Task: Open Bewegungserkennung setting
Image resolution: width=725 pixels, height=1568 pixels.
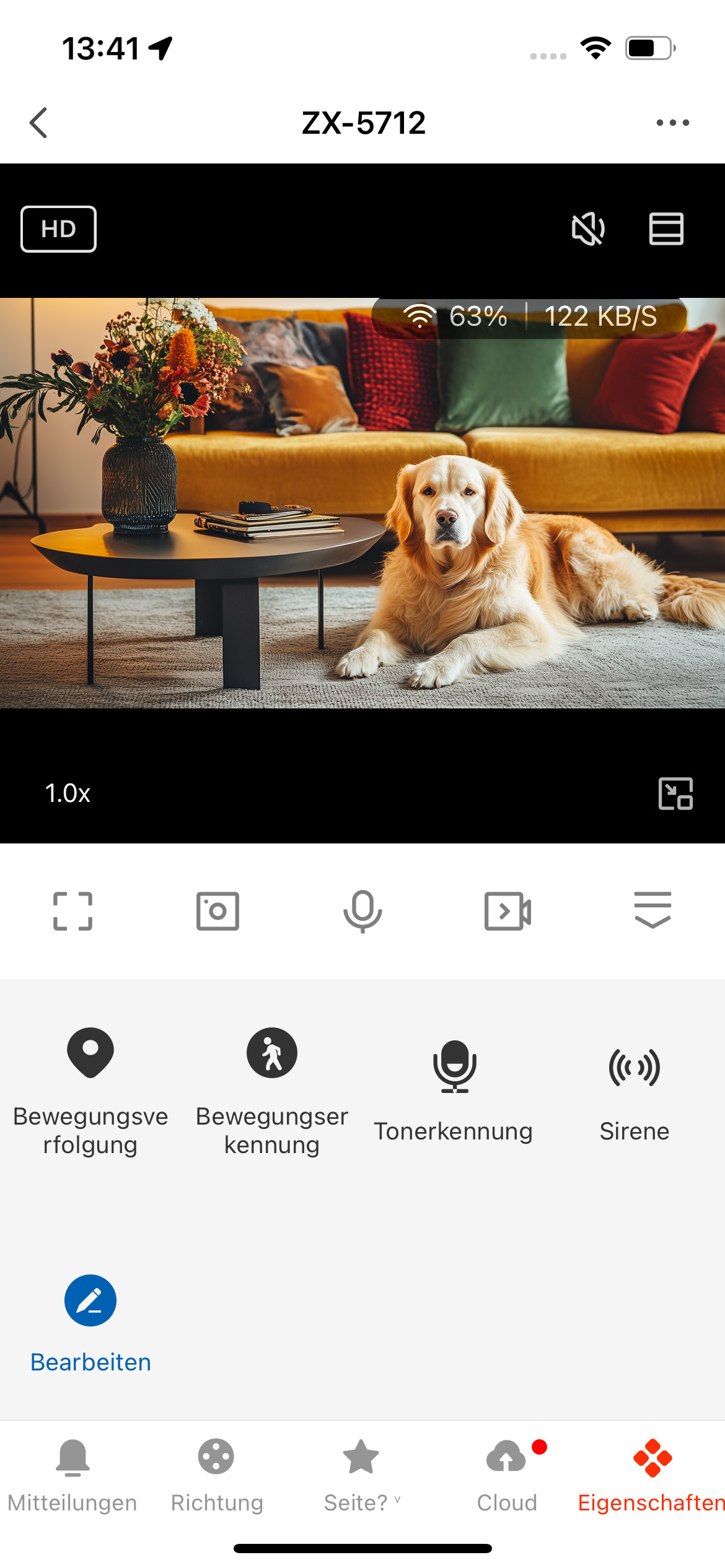Action: (x=272, y=1090)
